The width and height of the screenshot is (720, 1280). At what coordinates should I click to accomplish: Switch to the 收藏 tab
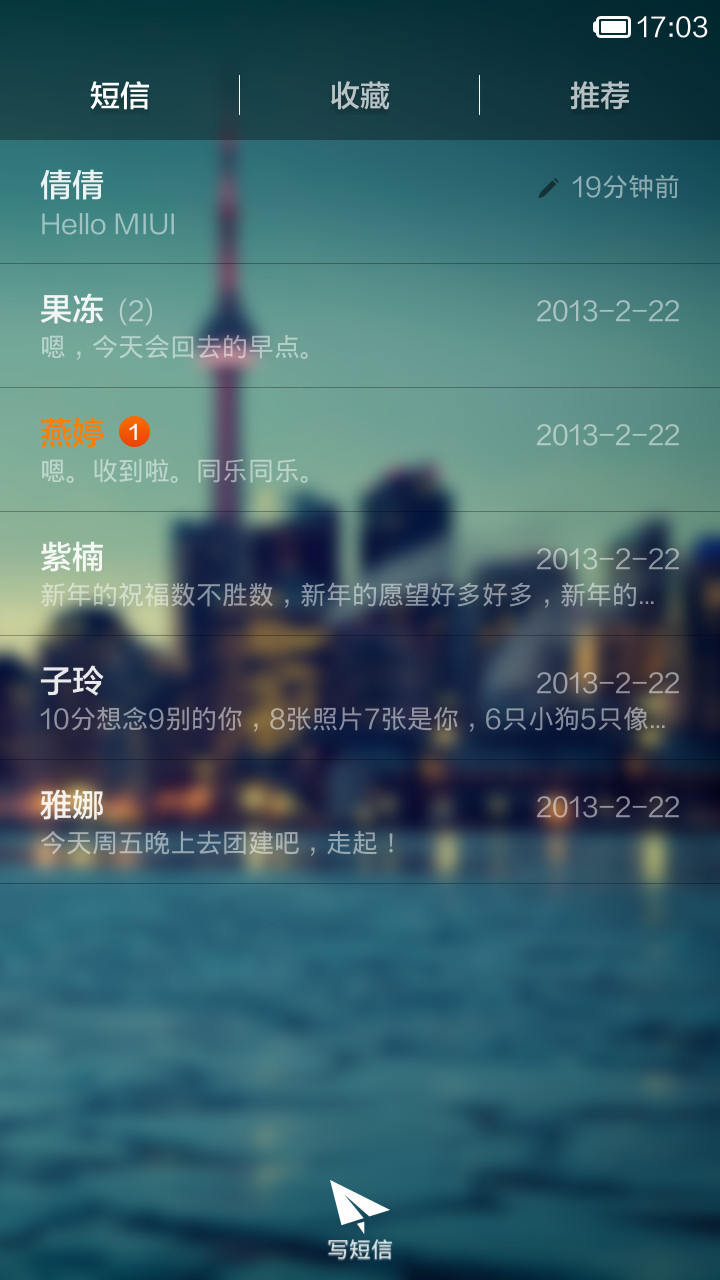point(360,96)
